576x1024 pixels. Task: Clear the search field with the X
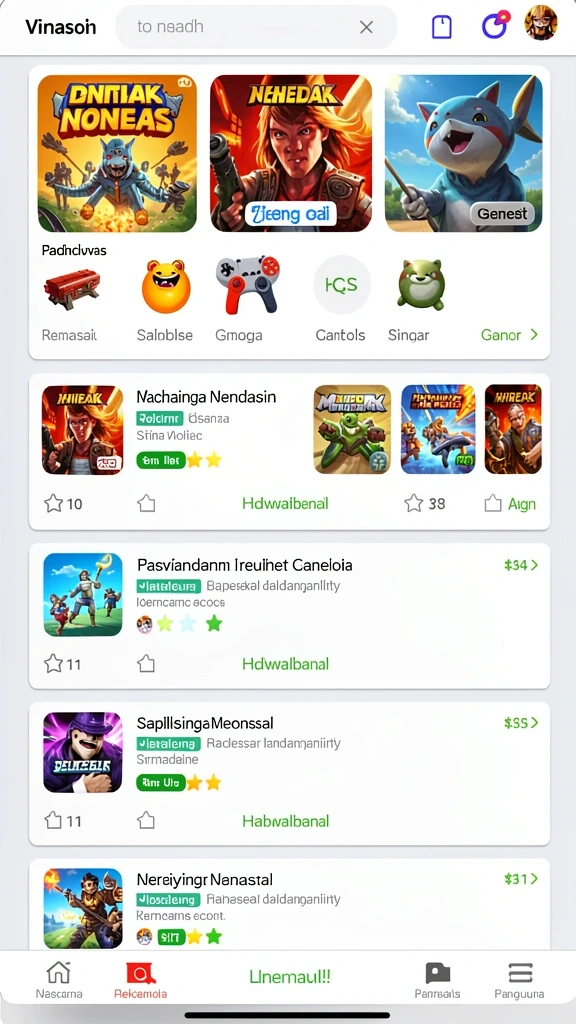coord(366,27)
